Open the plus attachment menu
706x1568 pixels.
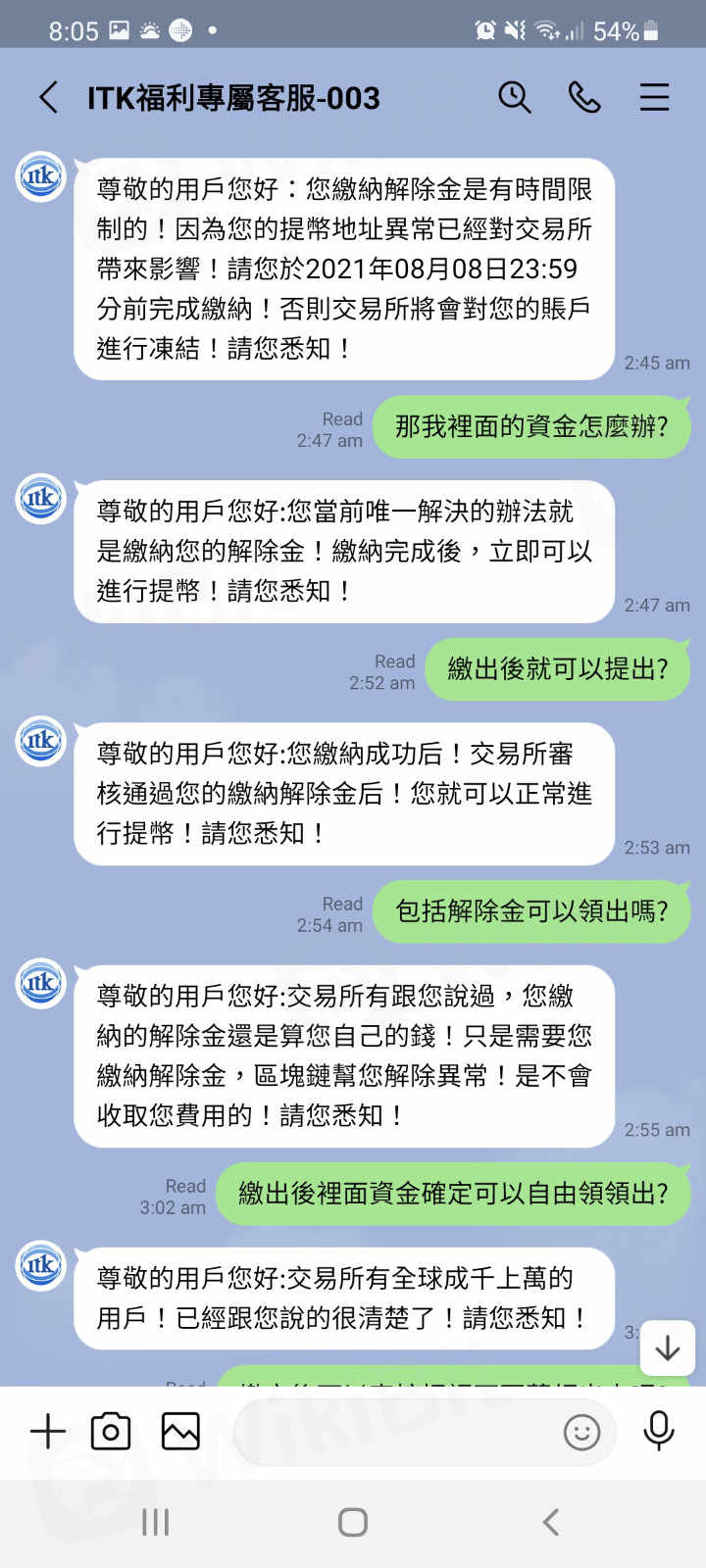pyautogui.click(x=47, y=1432)
